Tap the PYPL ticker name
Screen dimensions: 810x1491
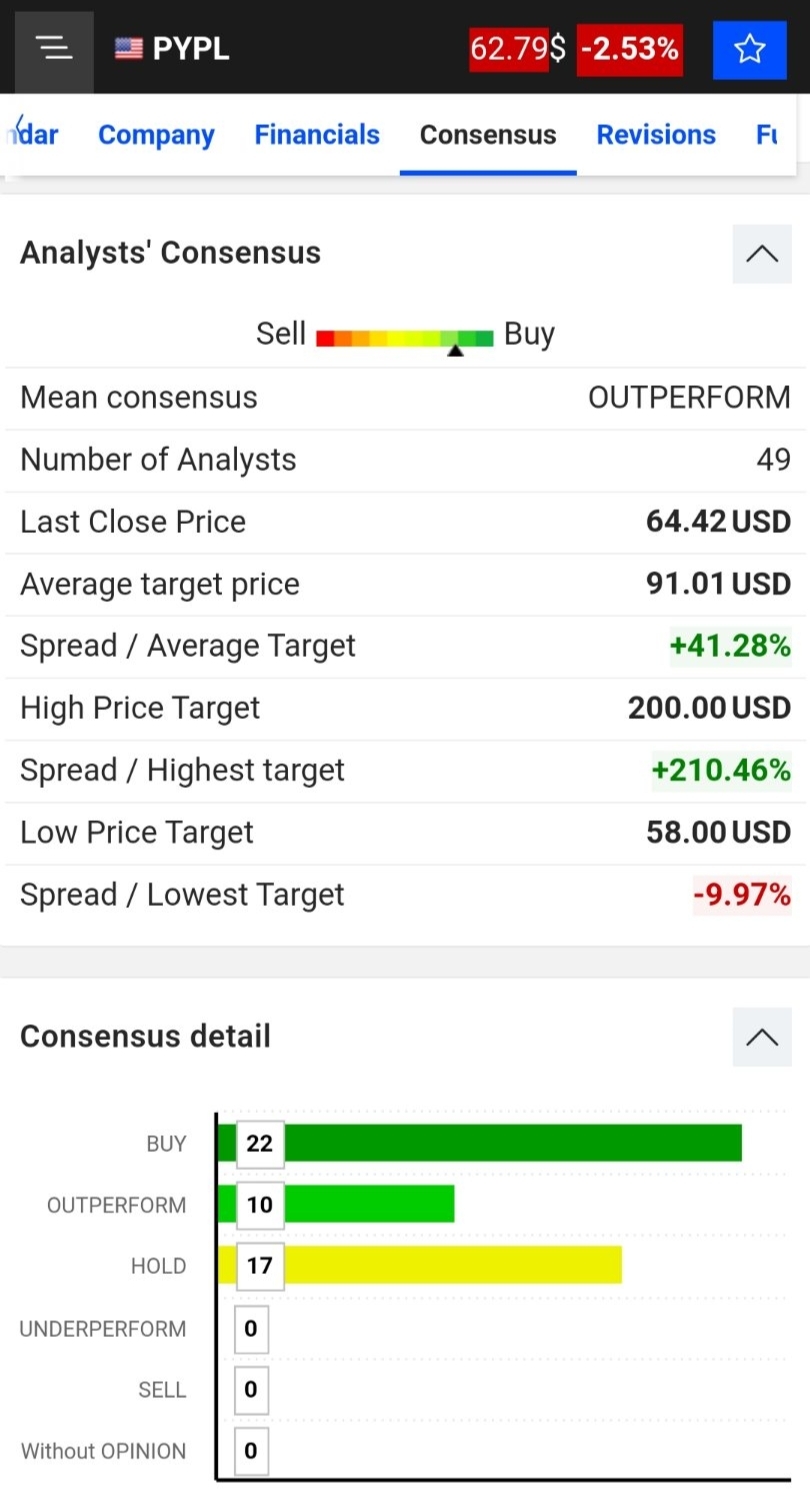191,48
